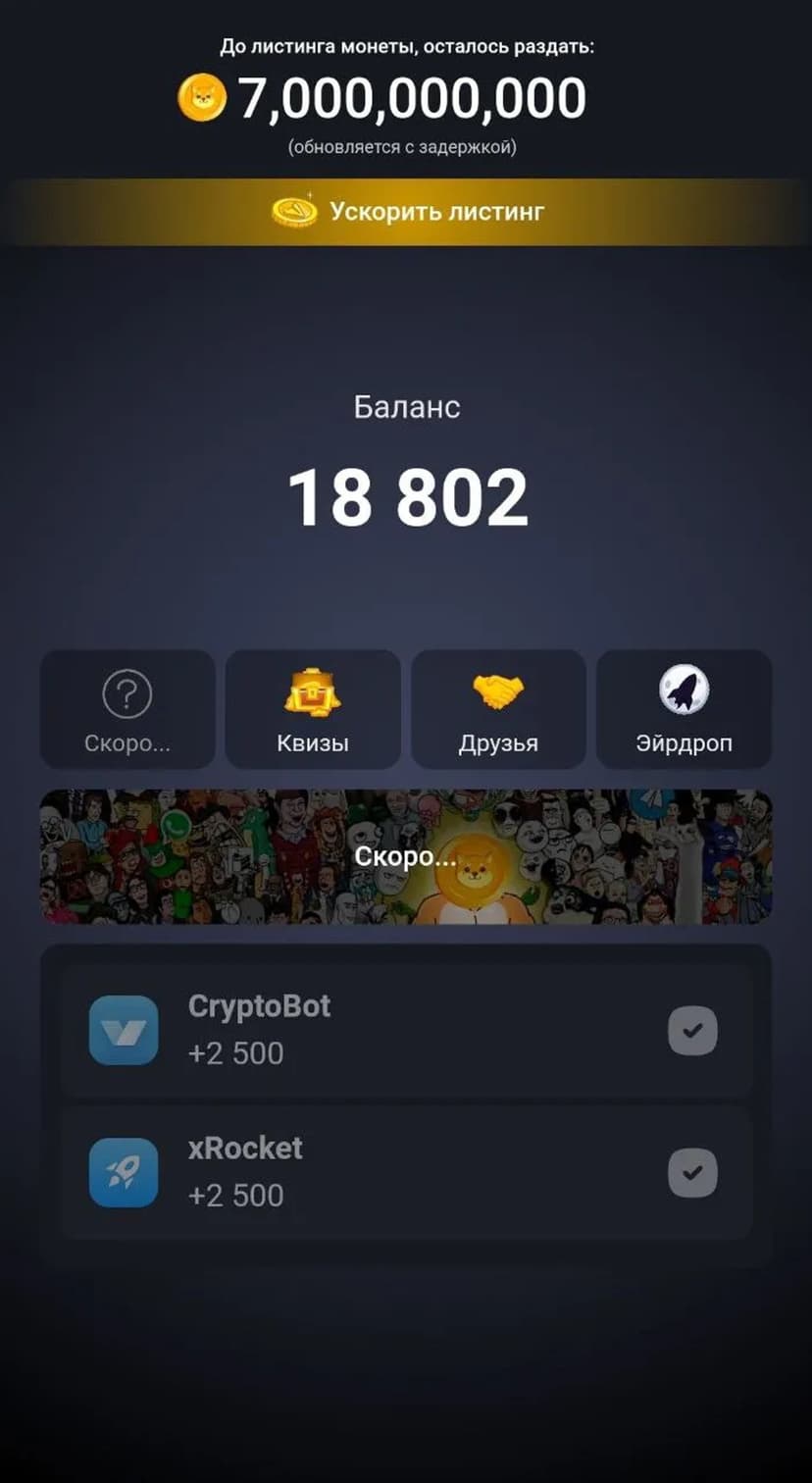Tap the Ускорить листинг banner
This screenshot has height=1483, width=812.
coord(406,212)
